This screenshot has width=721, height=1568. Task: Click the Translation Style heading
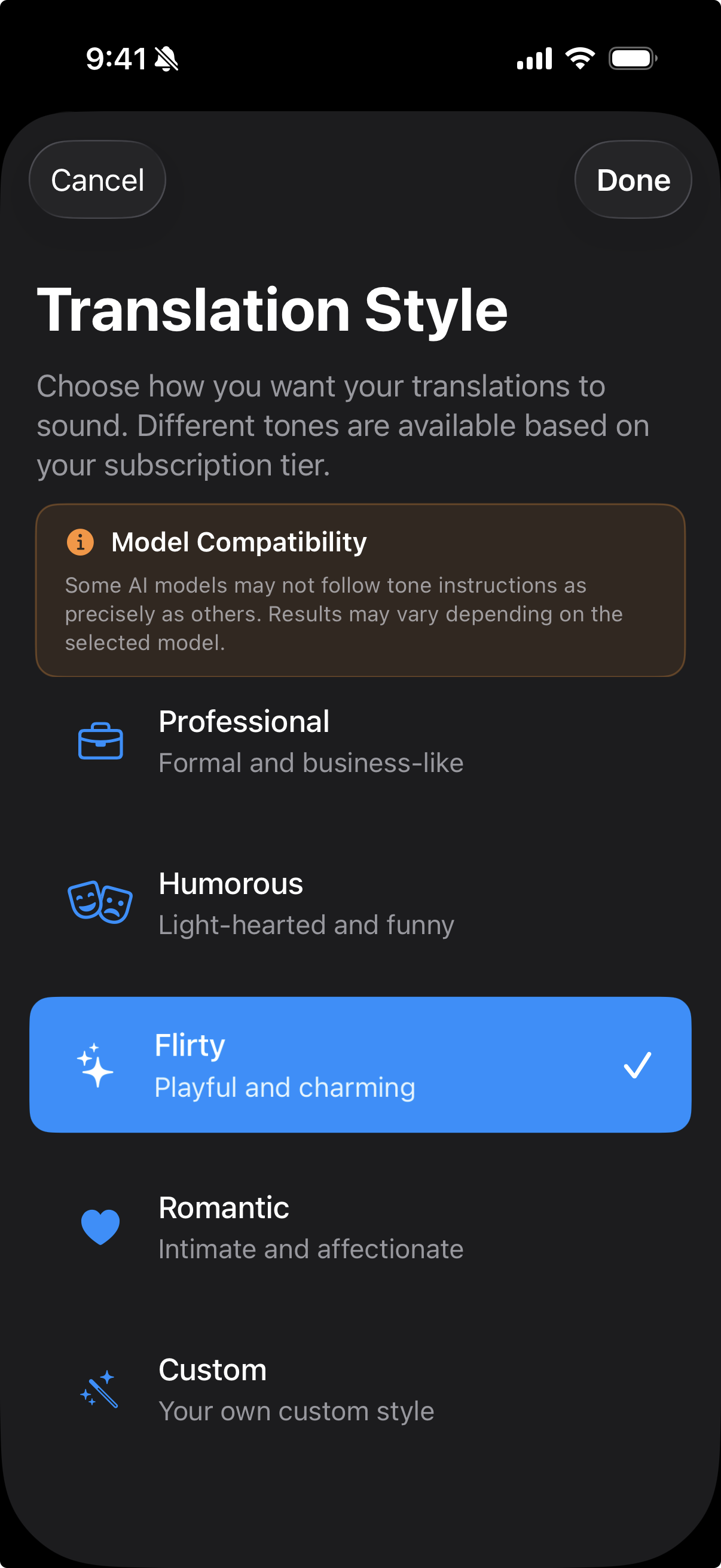point(271,309)
